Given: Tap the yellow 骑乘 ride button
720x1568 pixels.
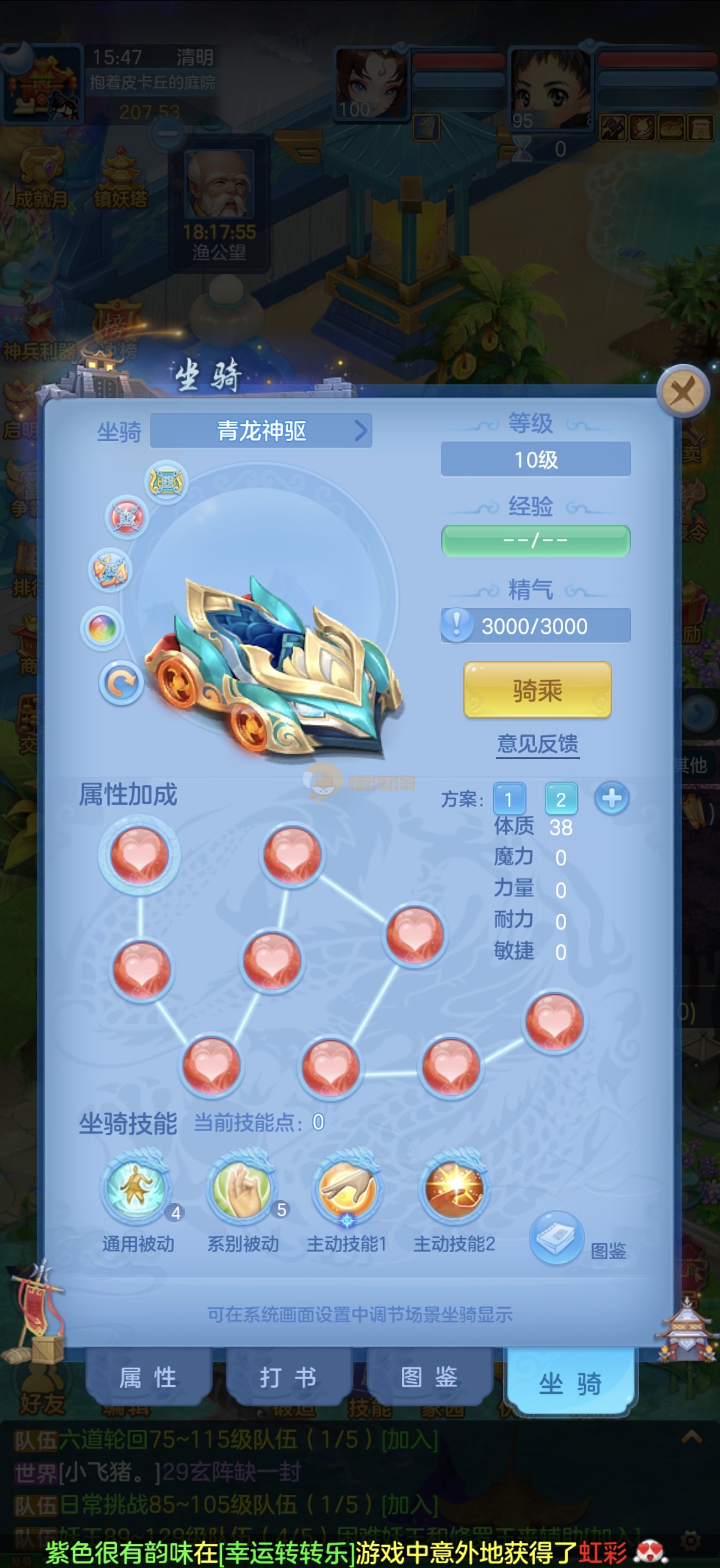Looking at the screenshot, I should [537, 690].
